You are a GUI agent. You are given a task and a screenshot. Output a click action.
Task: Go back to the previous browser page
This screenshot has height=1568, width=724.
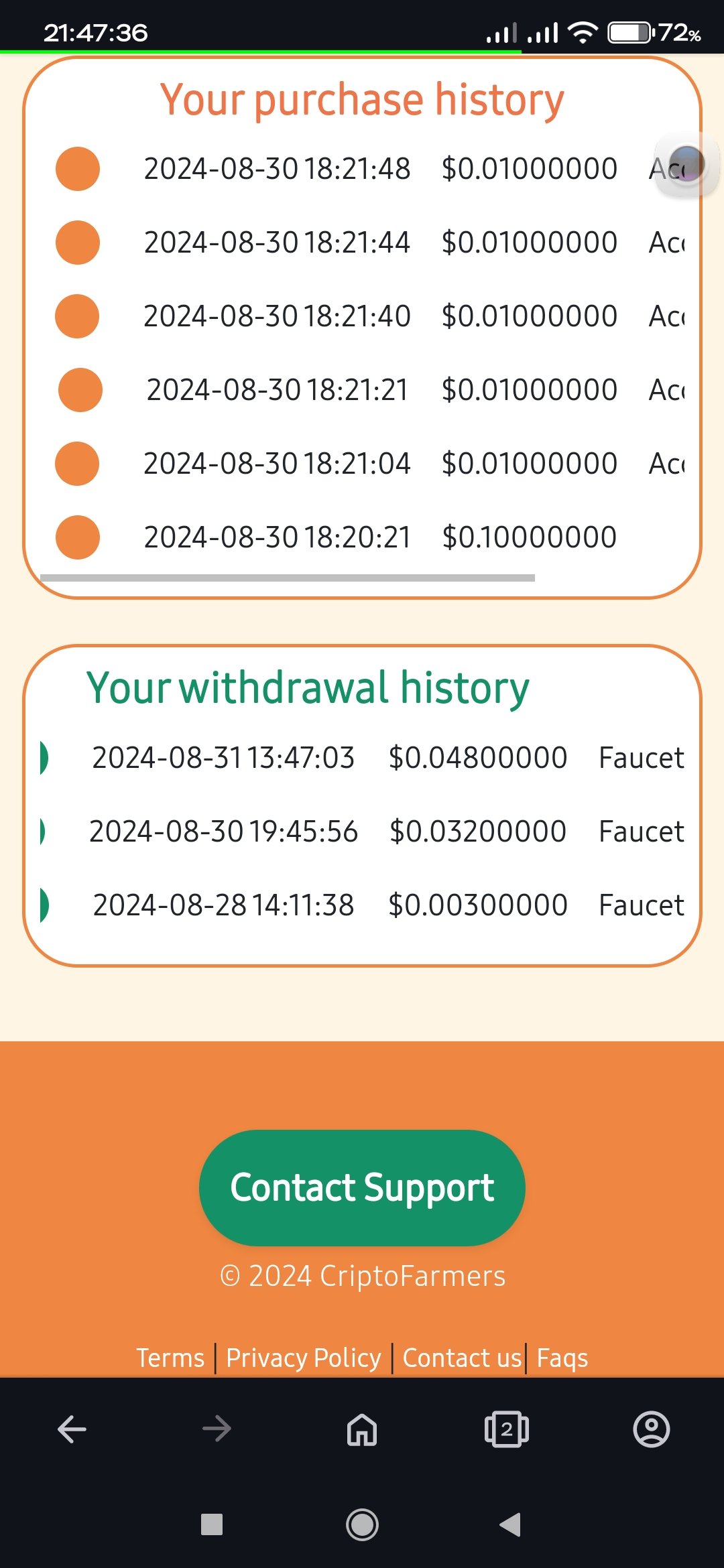coord(72,1429)
